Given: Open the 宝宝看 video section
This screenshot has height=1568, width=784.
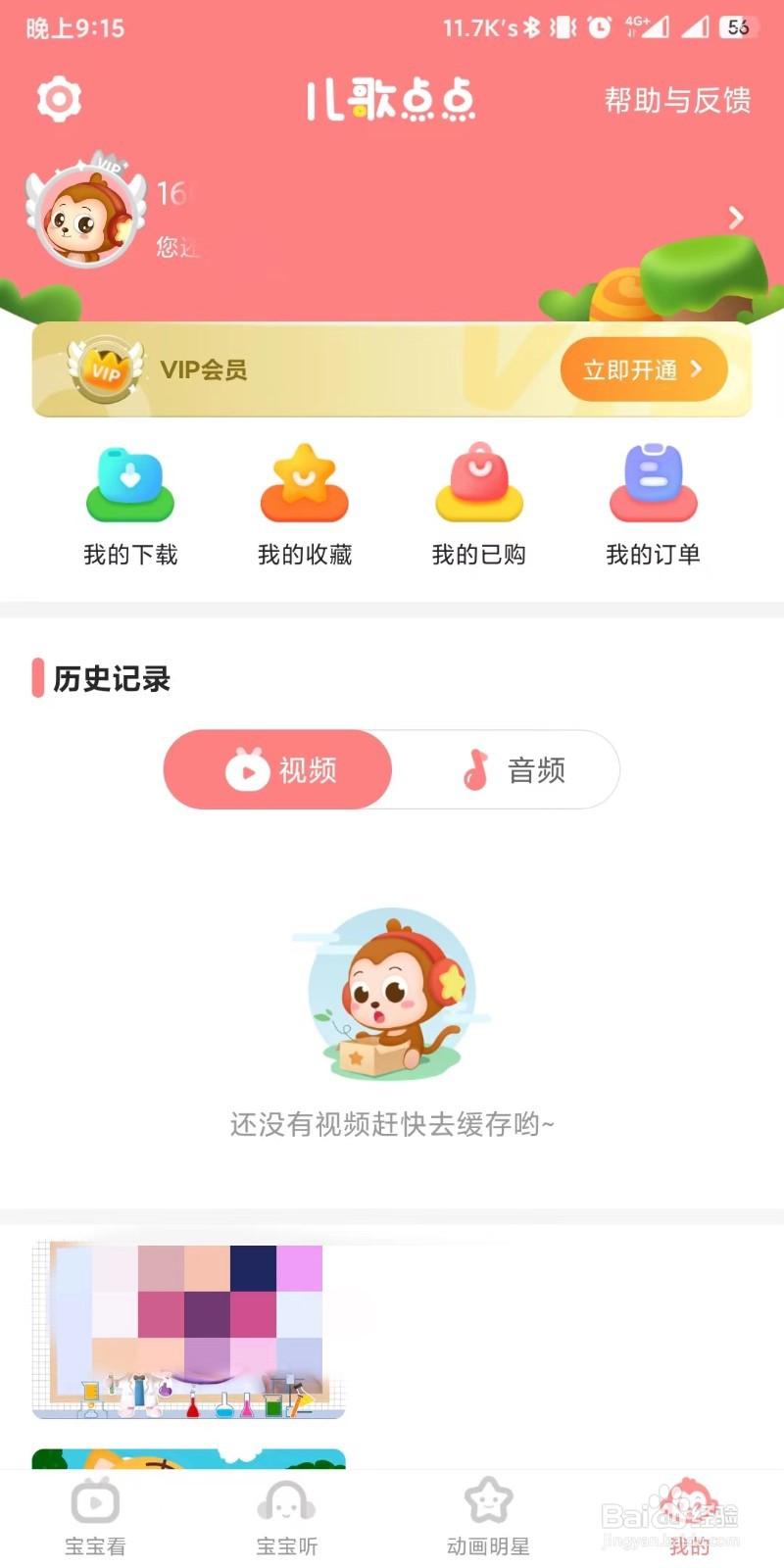Looking at the screenshot, I should pyautogui.click(x=94, y=1514).
